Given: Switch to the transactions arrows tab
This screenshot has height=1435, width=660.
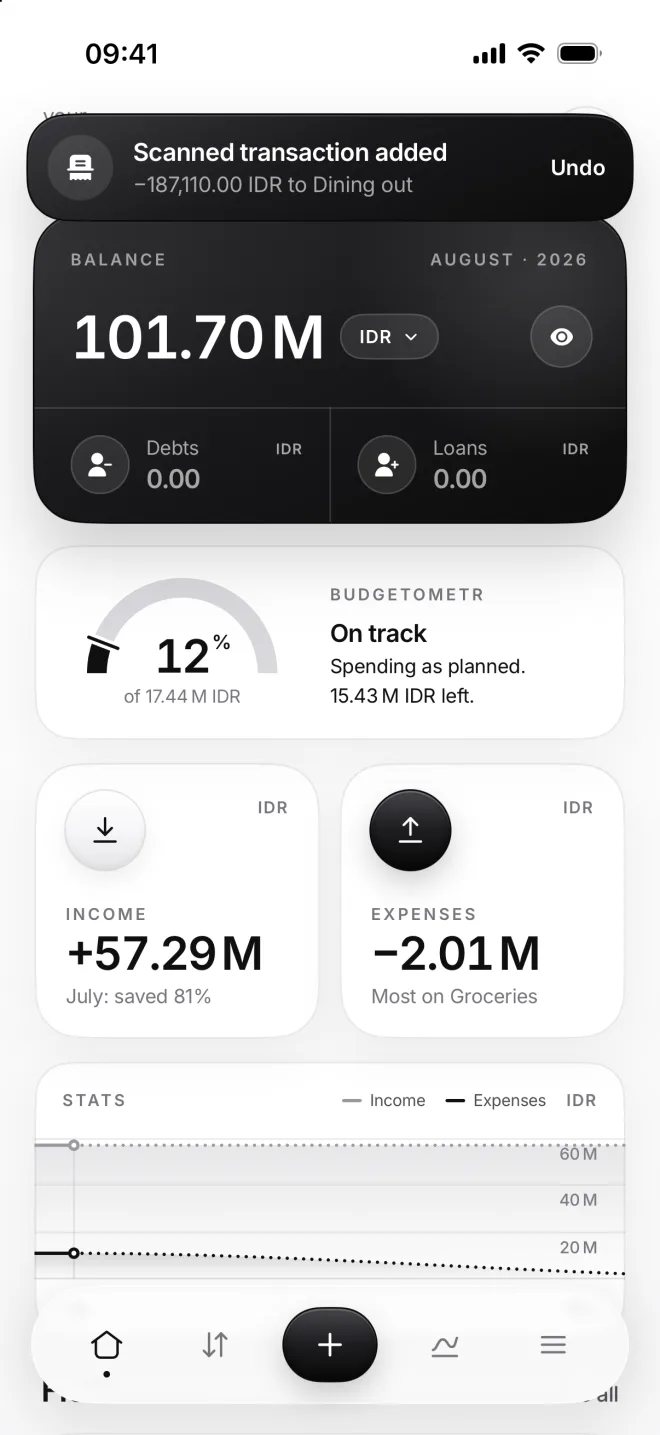Looking at the screenshot, I should [215, 1345].
